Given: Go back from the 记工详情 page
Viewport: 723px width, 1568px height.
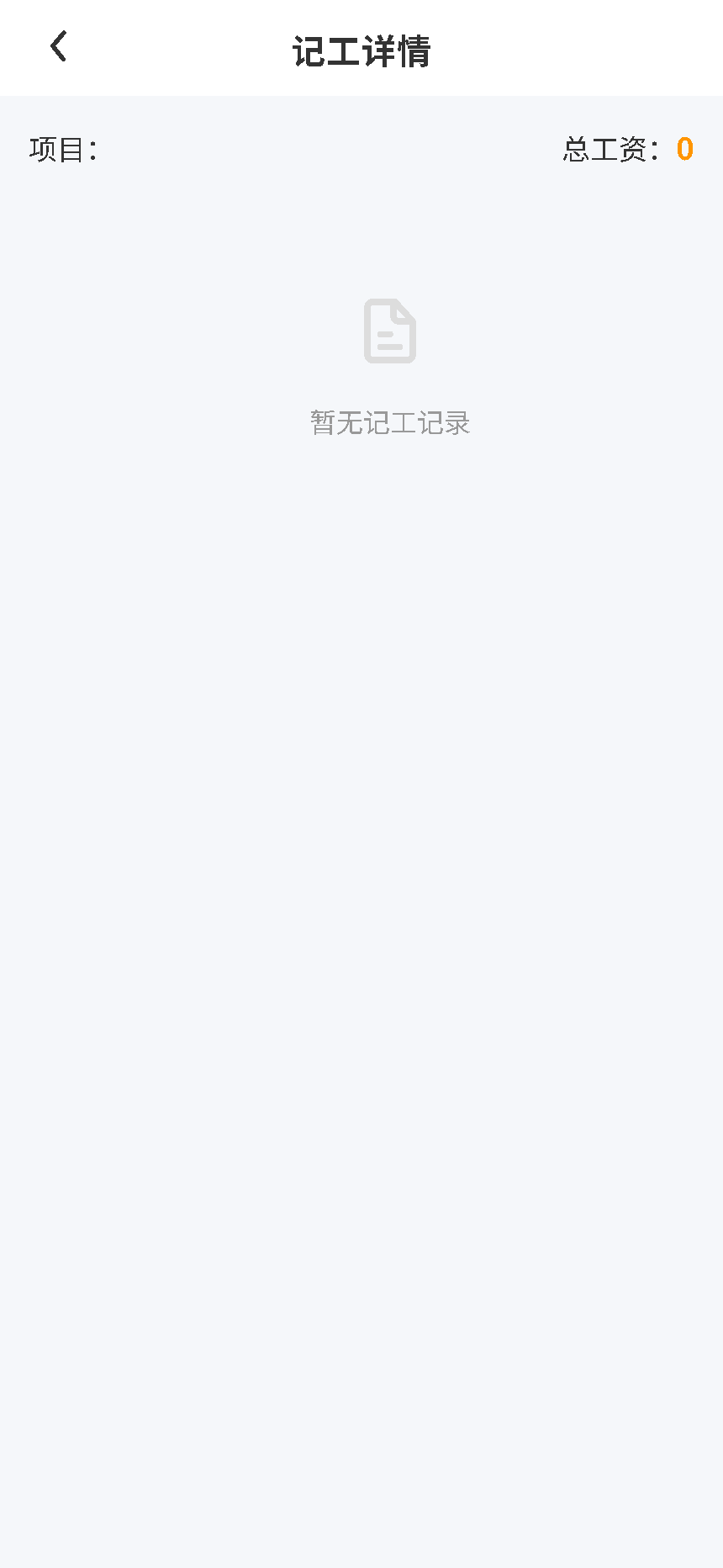Looking at the screenshot, I should (58, 47).
